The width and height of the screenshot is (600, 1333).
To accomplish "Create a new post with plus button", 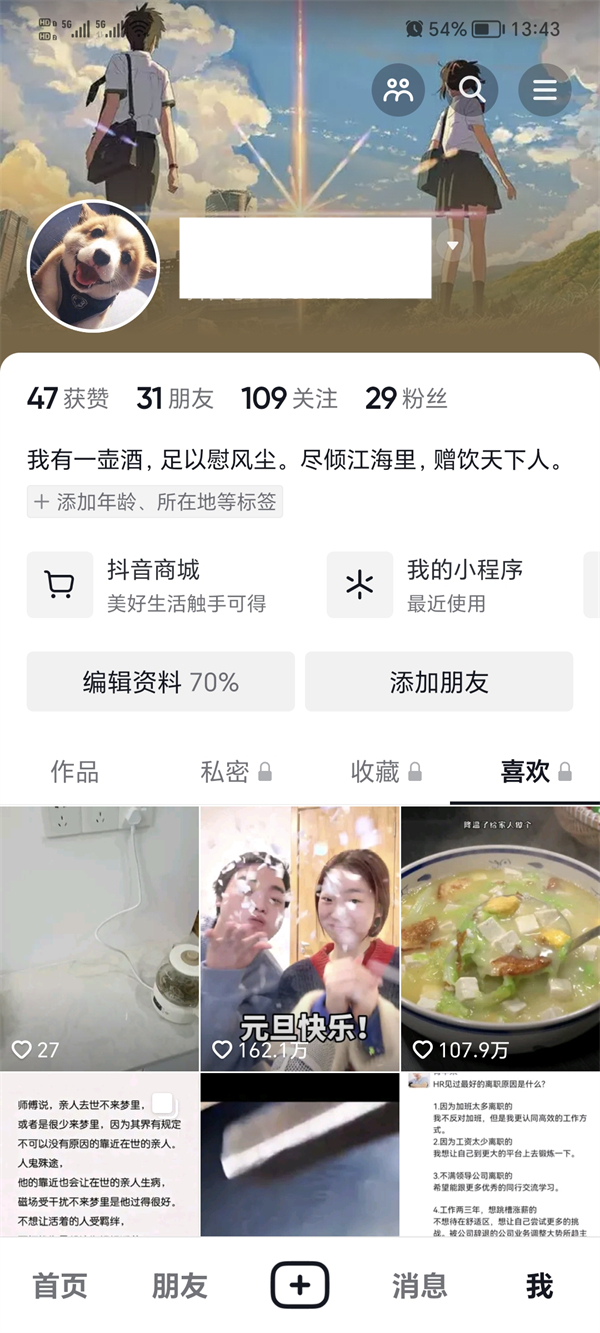I will pyautogui.click(x=300, y=1285).
